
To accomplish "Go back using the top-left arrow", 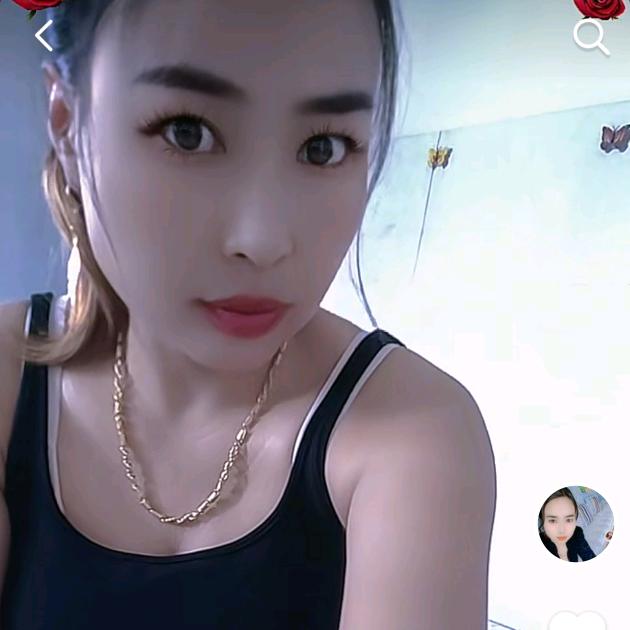I will 43,36.
